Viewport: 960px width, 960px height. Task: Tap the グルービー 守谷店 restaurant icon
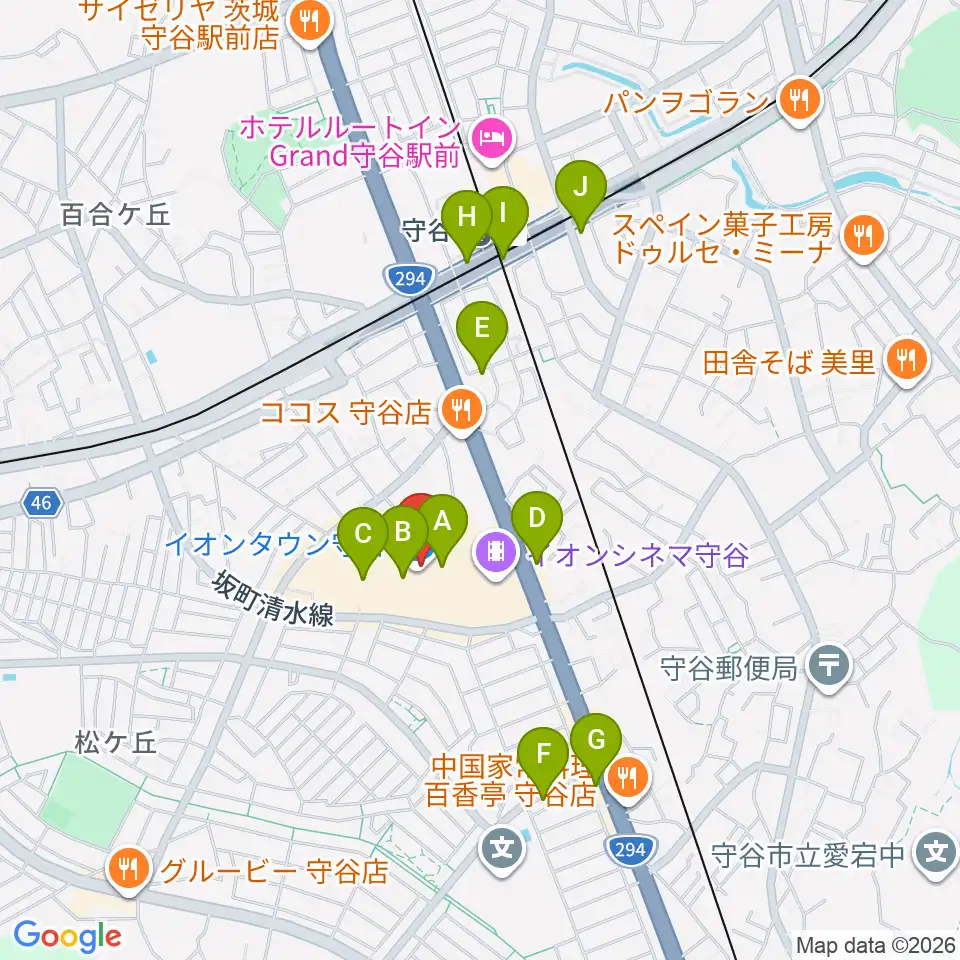coord(127,868)
